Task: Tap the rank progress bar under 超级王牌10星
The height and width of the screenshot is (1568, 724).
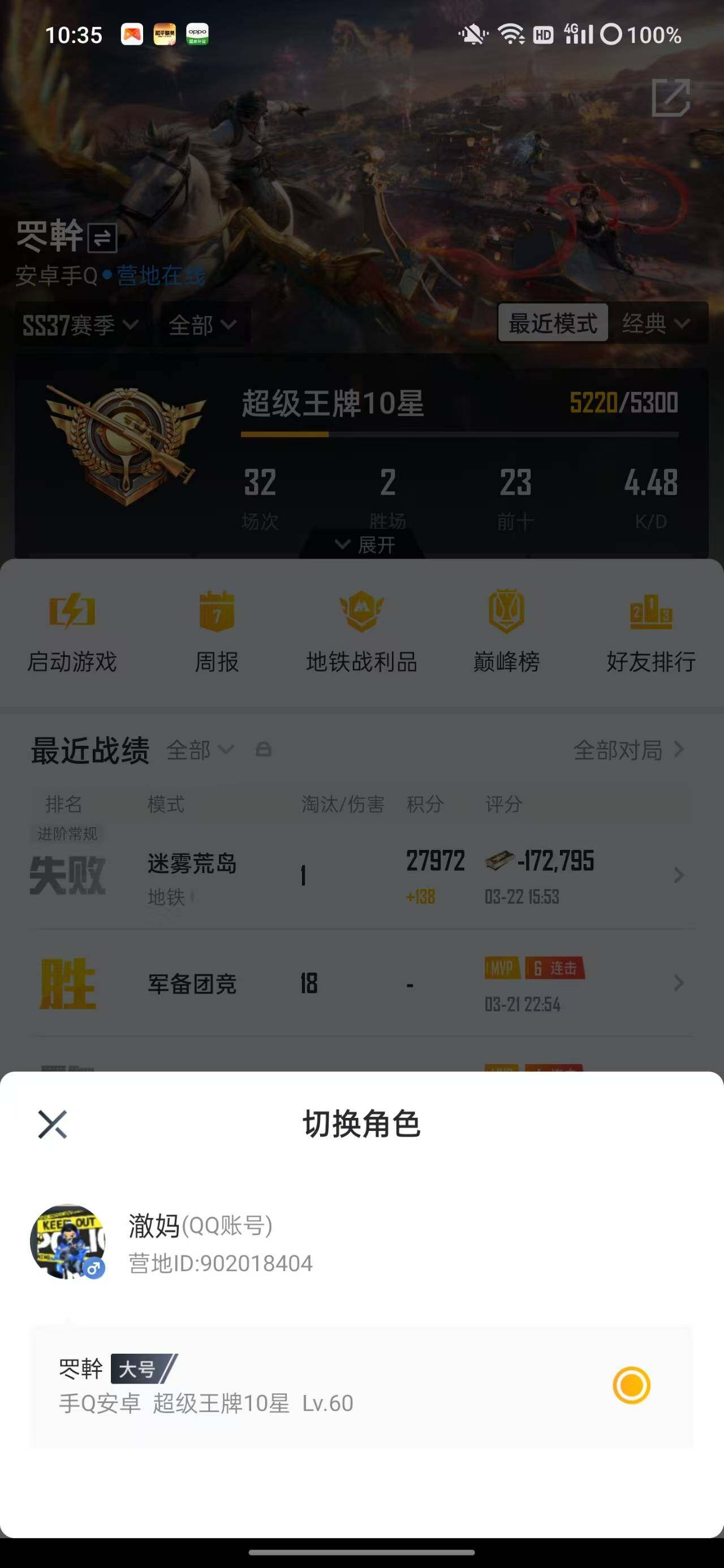Action: click(x=460, y=433)
